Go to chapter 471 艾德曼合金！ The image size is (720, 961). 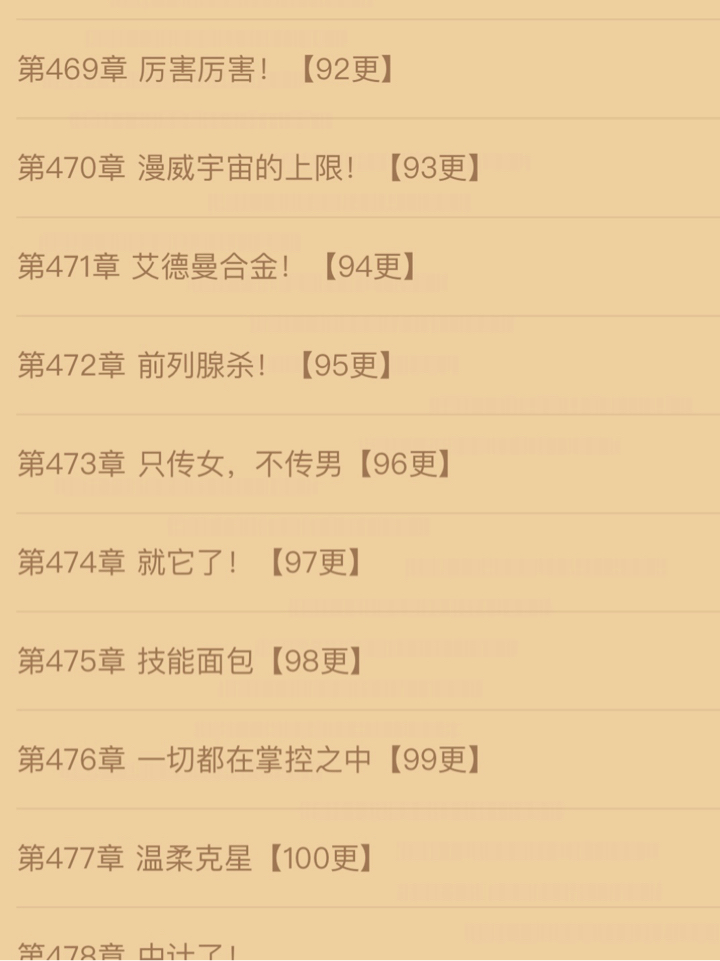tap(217, 267)
